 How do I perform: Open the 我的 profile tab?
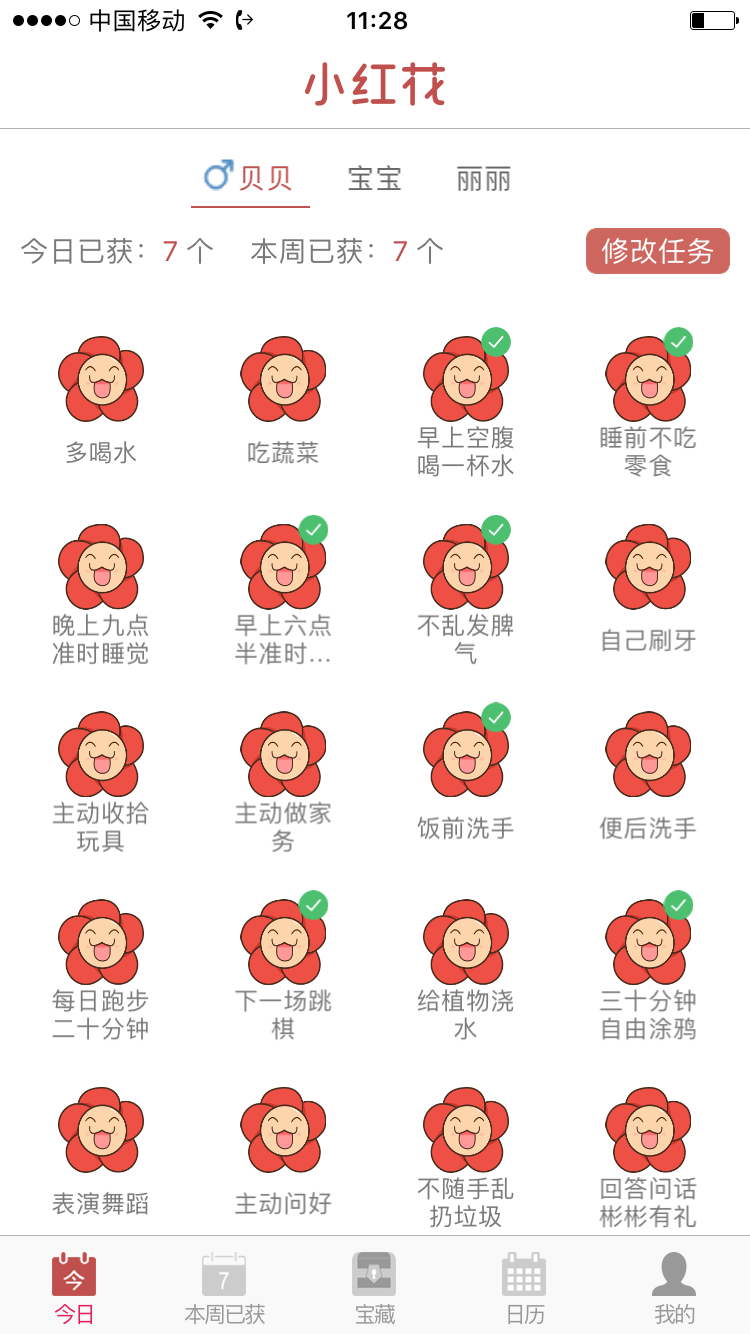tap(674, 1288)
